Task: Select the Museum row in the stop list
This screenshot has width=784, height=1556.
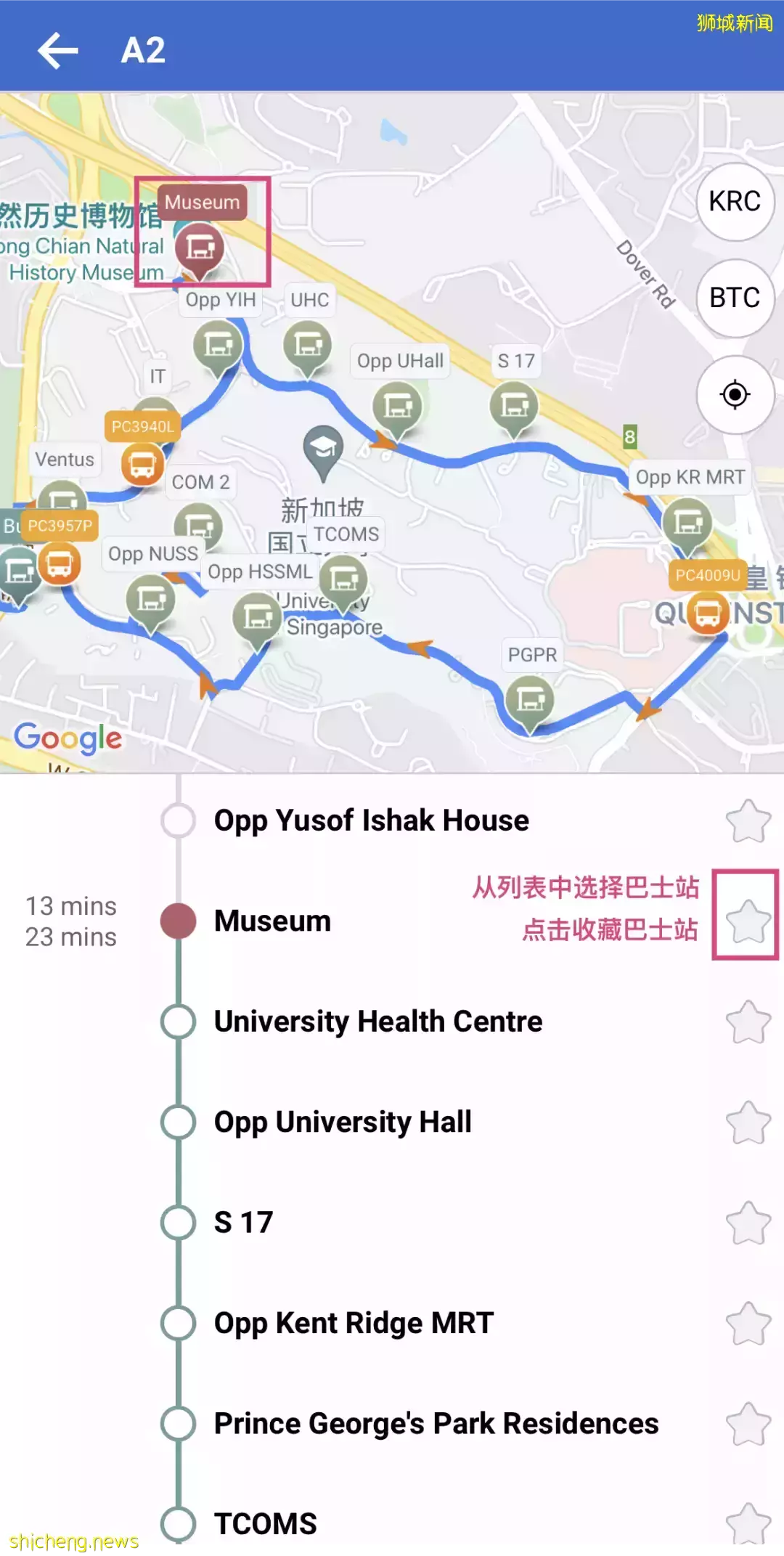Action: point(272,921)
